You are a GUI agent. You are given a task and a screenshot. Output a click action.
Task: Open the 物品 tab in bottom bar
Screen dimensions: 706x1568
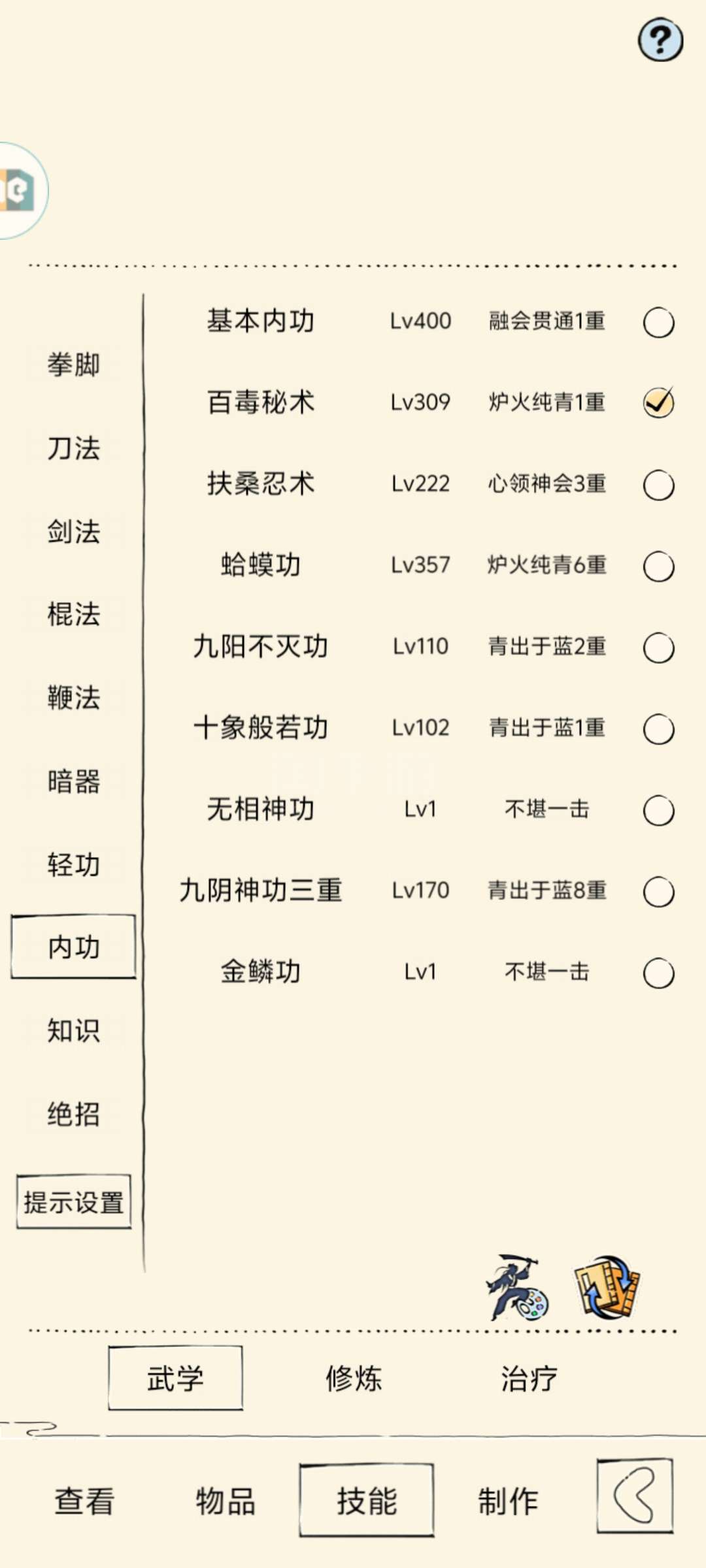tap(226, 1501)
